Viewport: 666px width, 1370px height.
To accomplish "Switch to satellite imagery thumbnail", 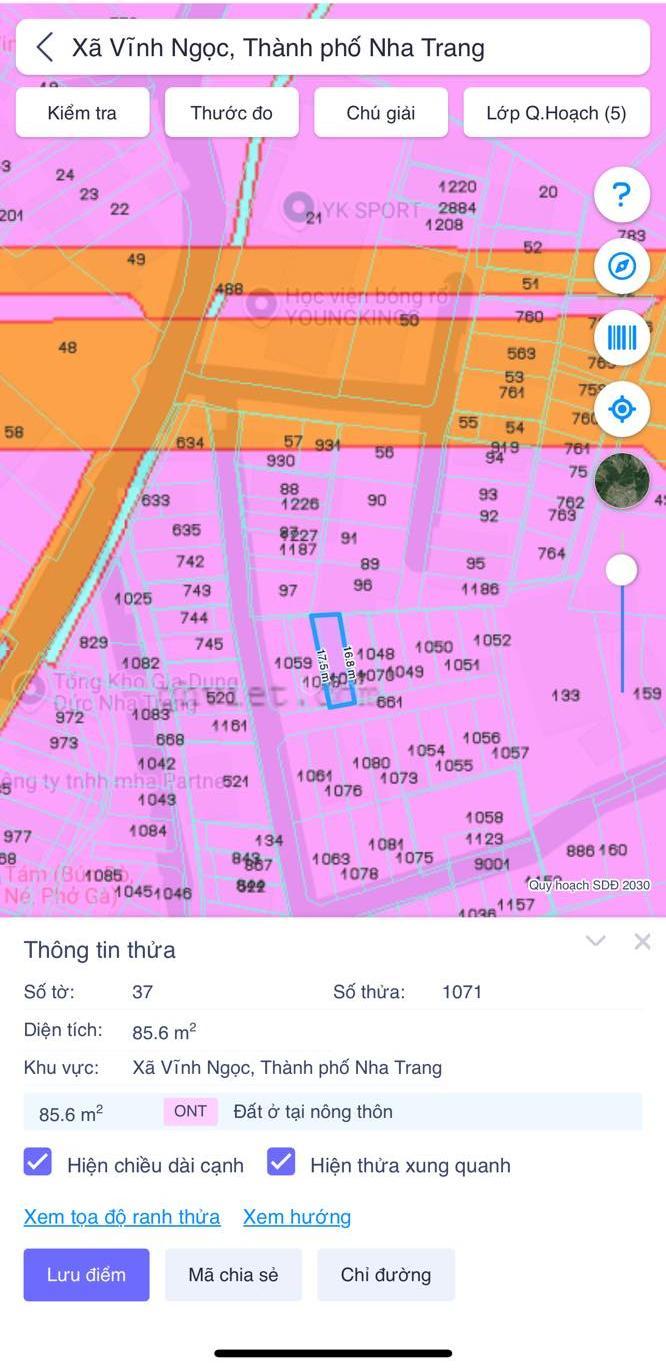I will pos(622,480).
